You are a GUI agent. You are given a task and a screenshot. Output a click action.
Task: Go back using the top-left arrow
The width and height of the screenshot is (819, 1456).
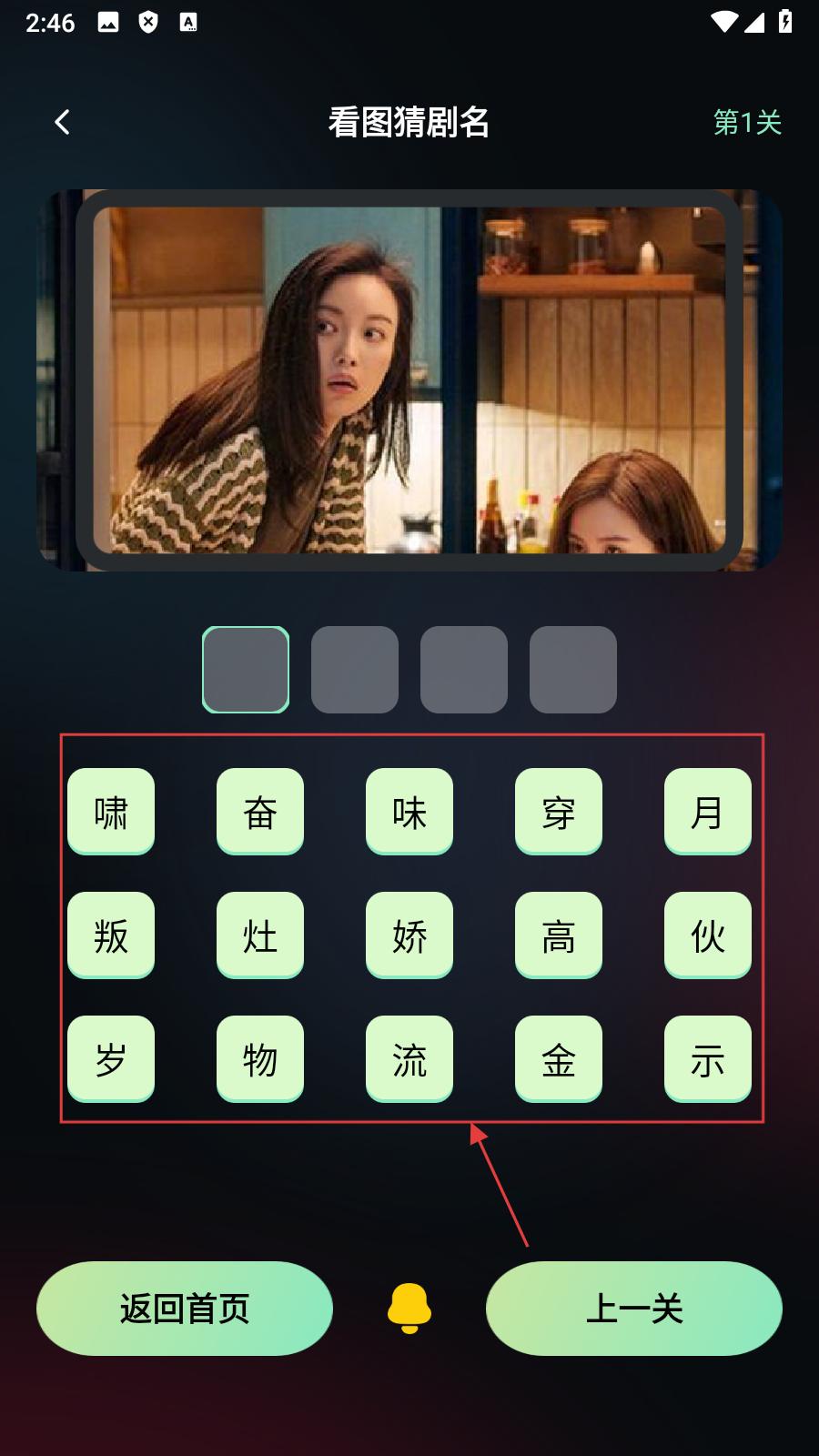tap(62, 122)
